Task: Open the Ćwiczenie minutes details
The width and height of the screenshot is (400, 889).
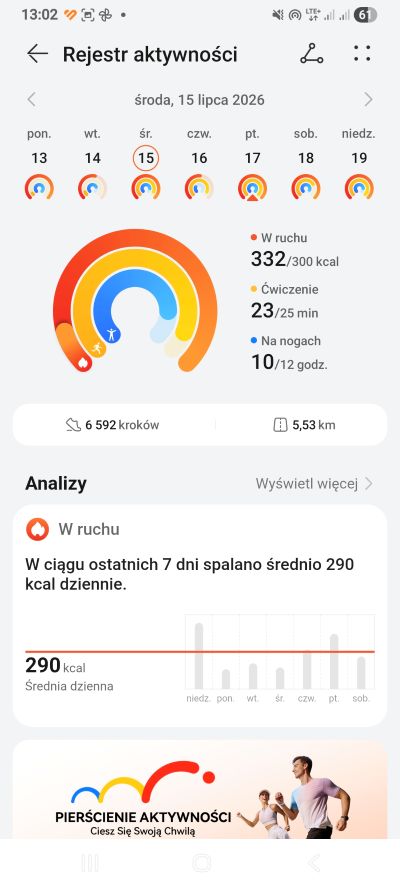Action: (284, 302)
